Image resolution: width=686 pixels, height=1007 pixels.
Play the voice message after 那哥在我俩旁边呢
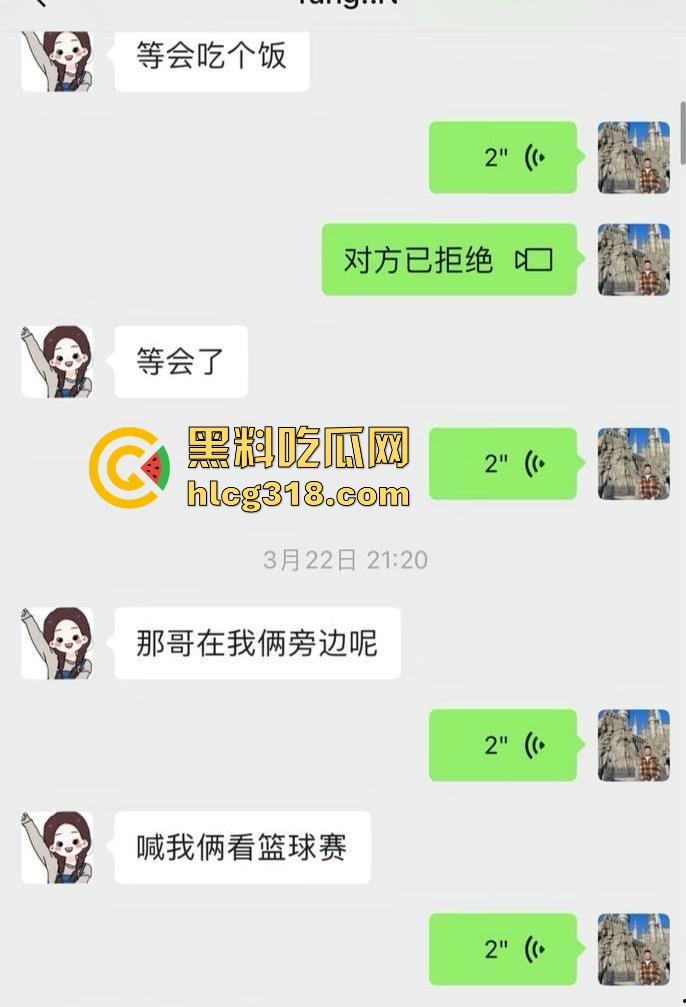503,745
